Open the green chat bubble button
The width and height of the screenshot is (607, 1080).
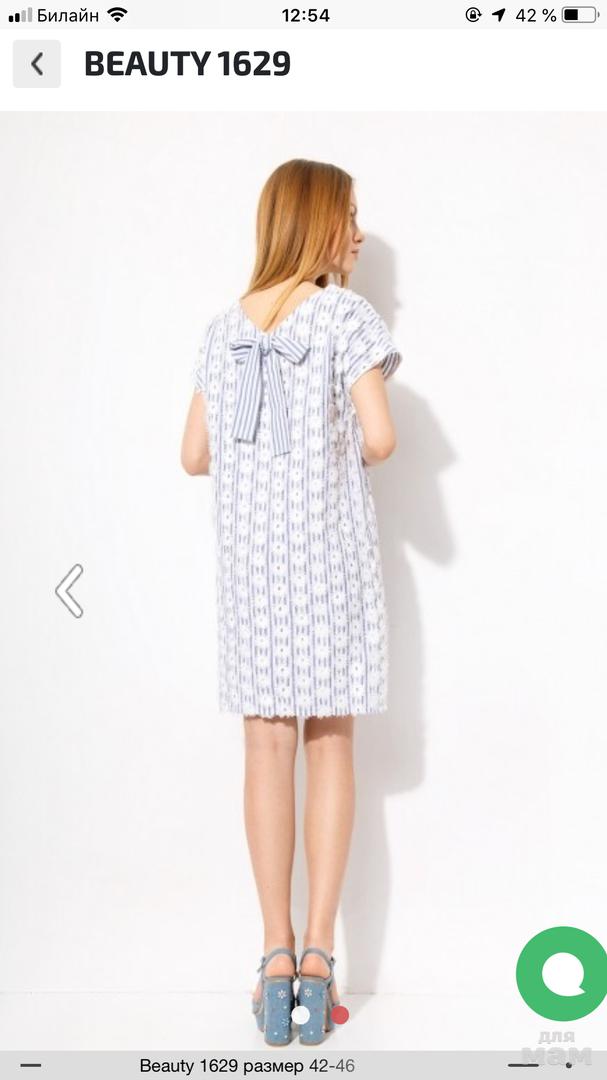pos(561,974)
